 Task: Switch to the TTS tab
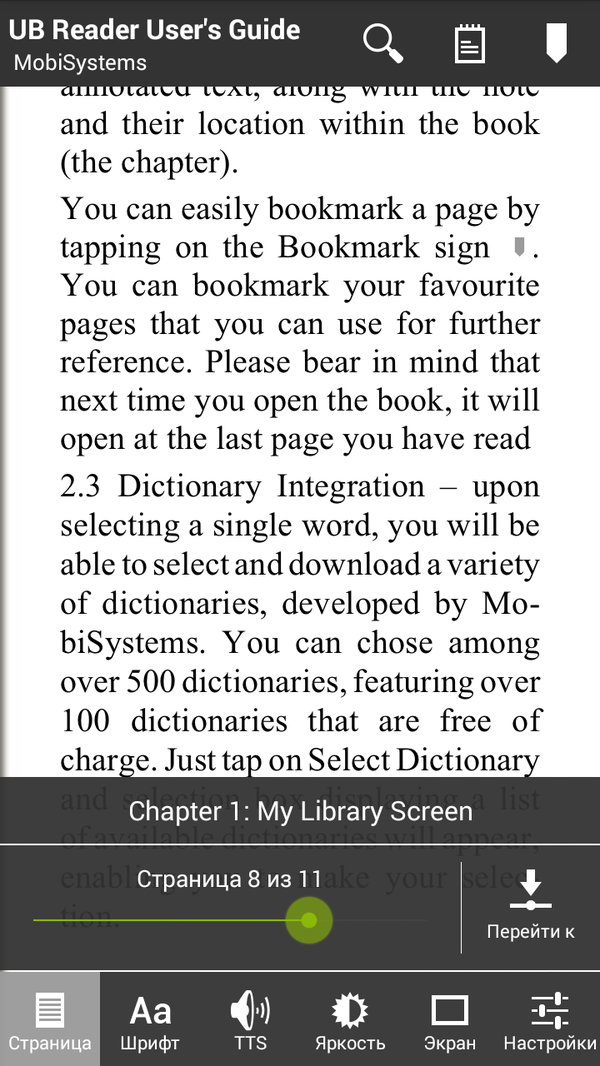[x=250, y=1020]
